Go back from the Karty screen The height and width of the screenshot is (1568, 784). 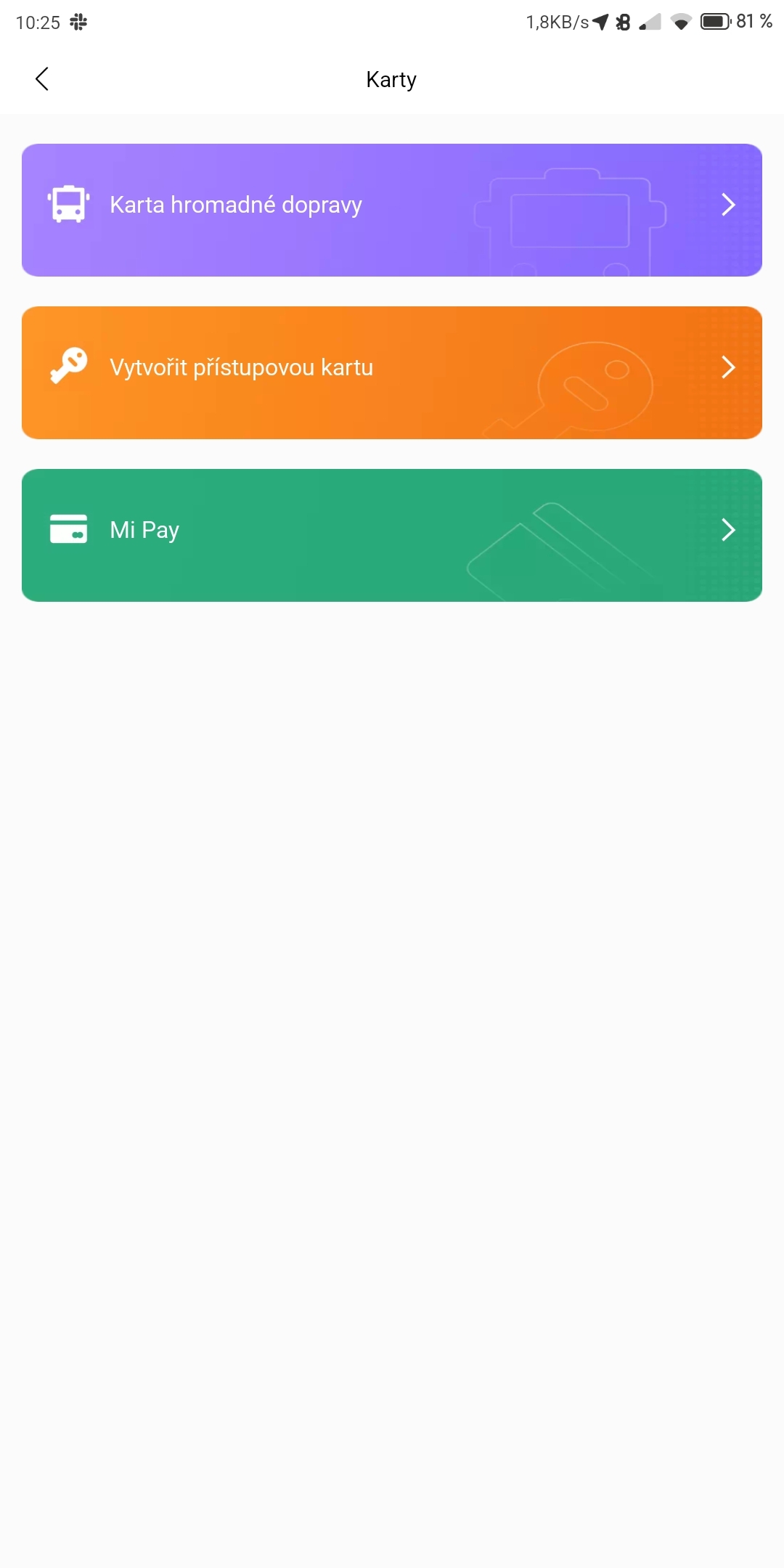tap(42, 78)
